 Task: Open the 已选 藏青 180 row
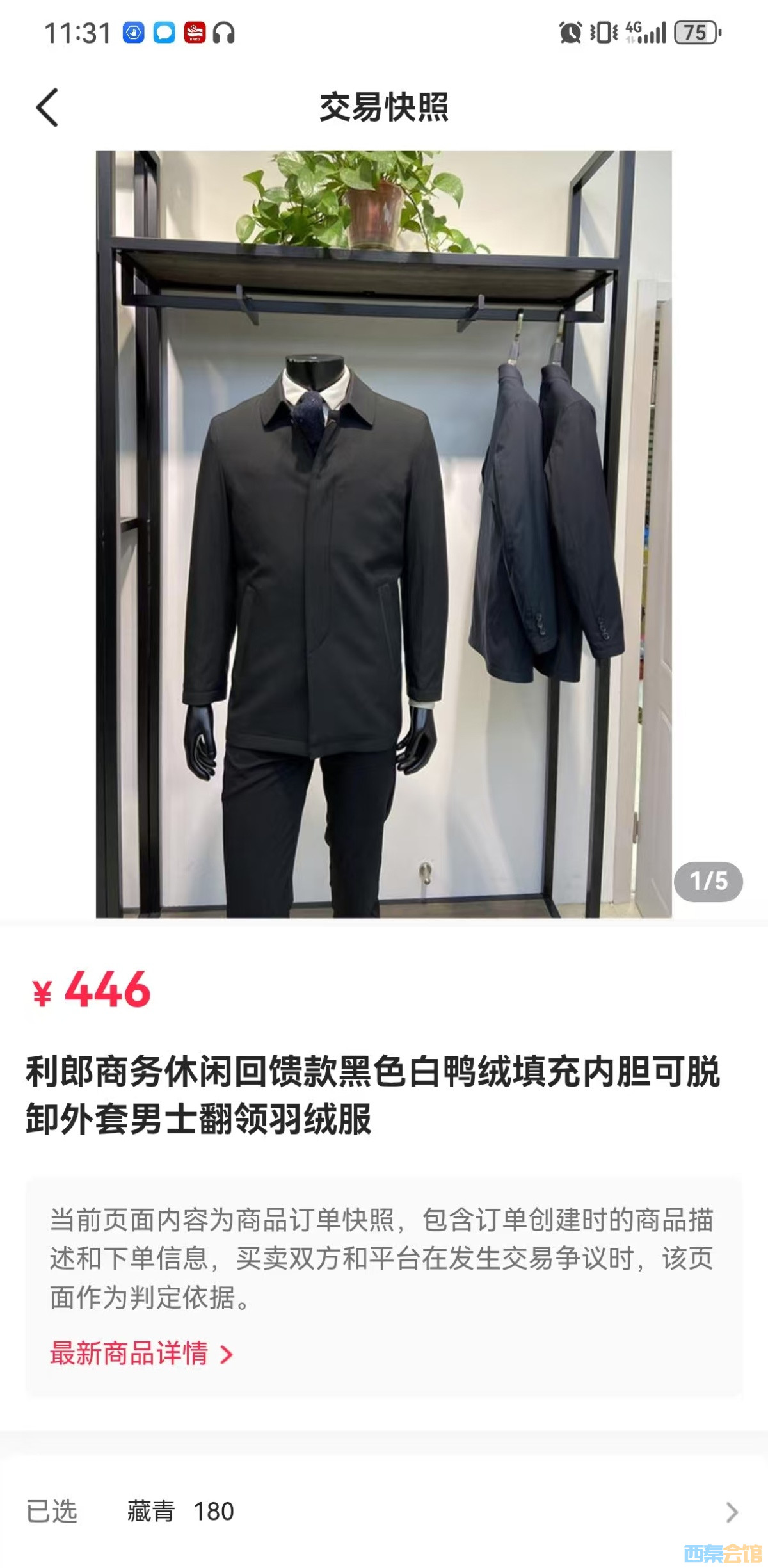(384, 1512)
